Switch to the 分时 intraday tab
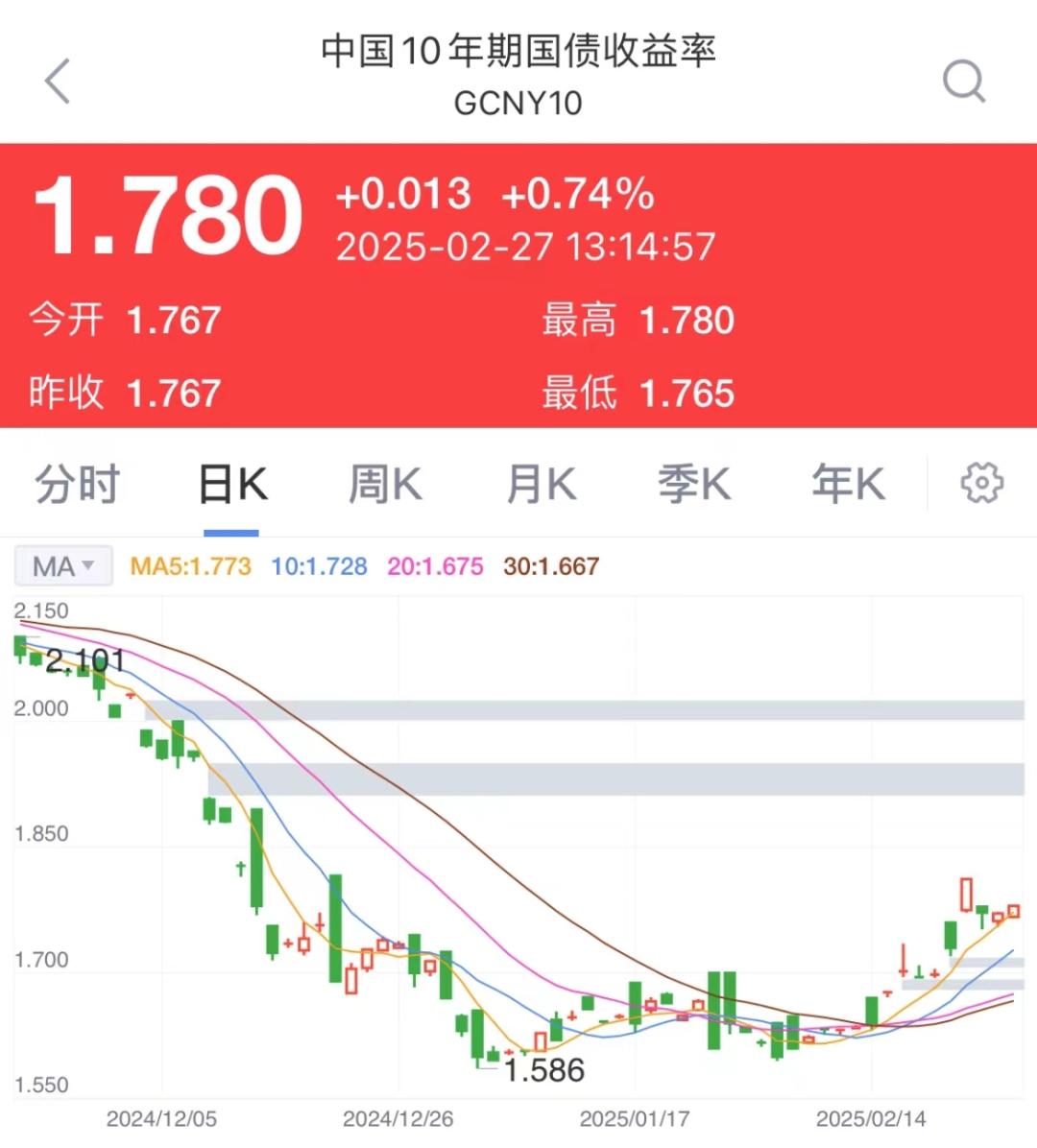Screen dimensions: 1037x1148 point(77,484)
